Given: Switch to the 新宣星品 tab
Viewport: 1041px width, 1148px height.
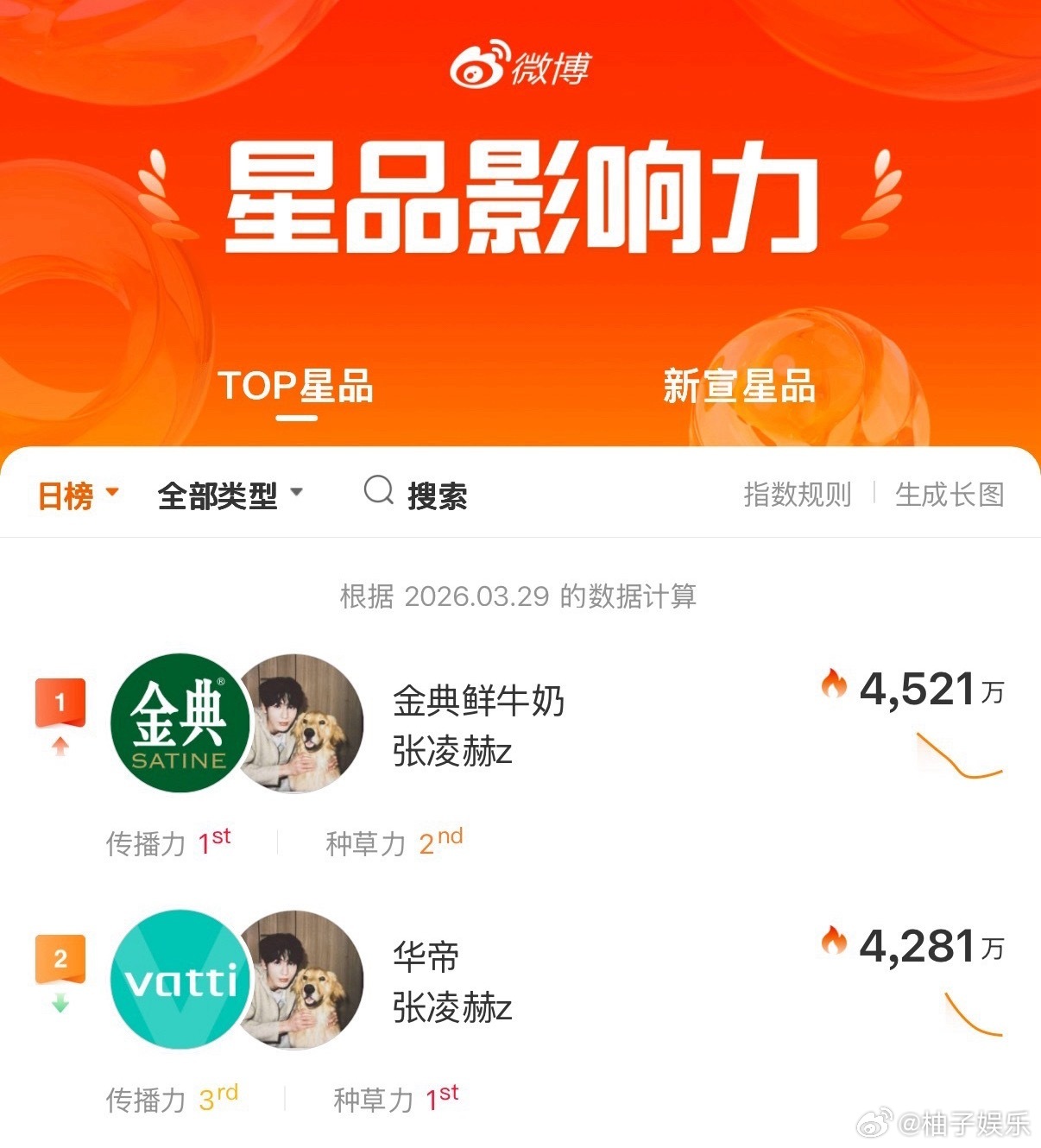Looking at the screenshot, I should point(740,388).
